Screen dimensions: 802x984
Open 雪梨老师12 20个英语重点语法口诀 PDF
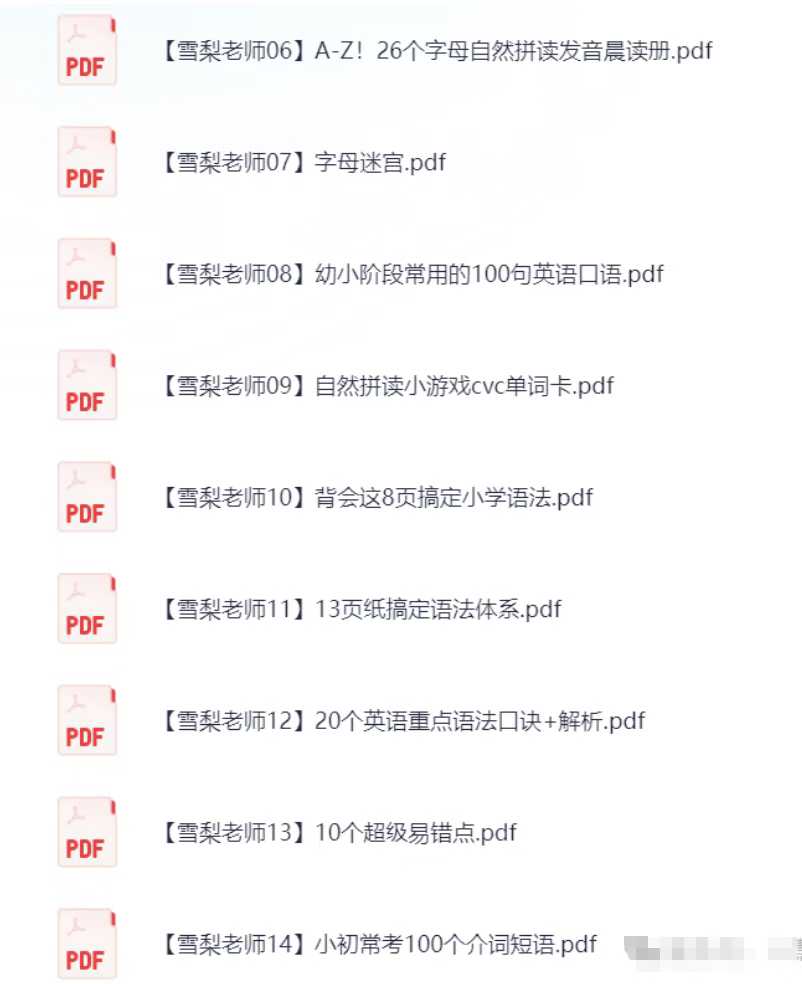pyautogui.click(x=402, y=720)
